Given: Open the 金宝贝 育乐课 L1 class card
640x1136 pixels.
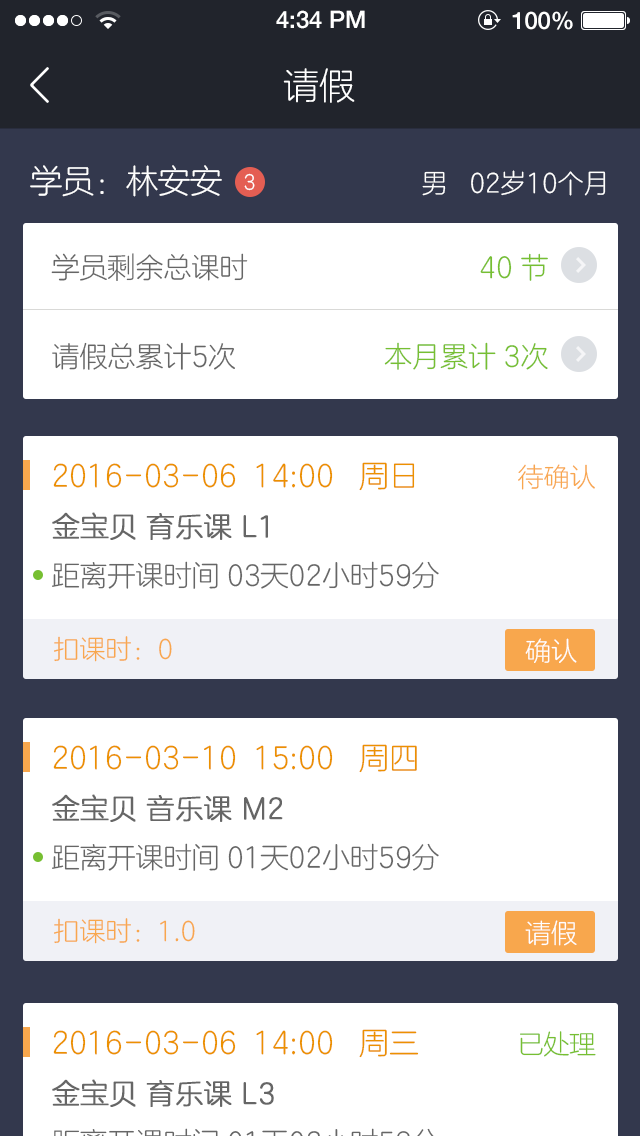Looking at the screenshot, I should pos(300,528).
